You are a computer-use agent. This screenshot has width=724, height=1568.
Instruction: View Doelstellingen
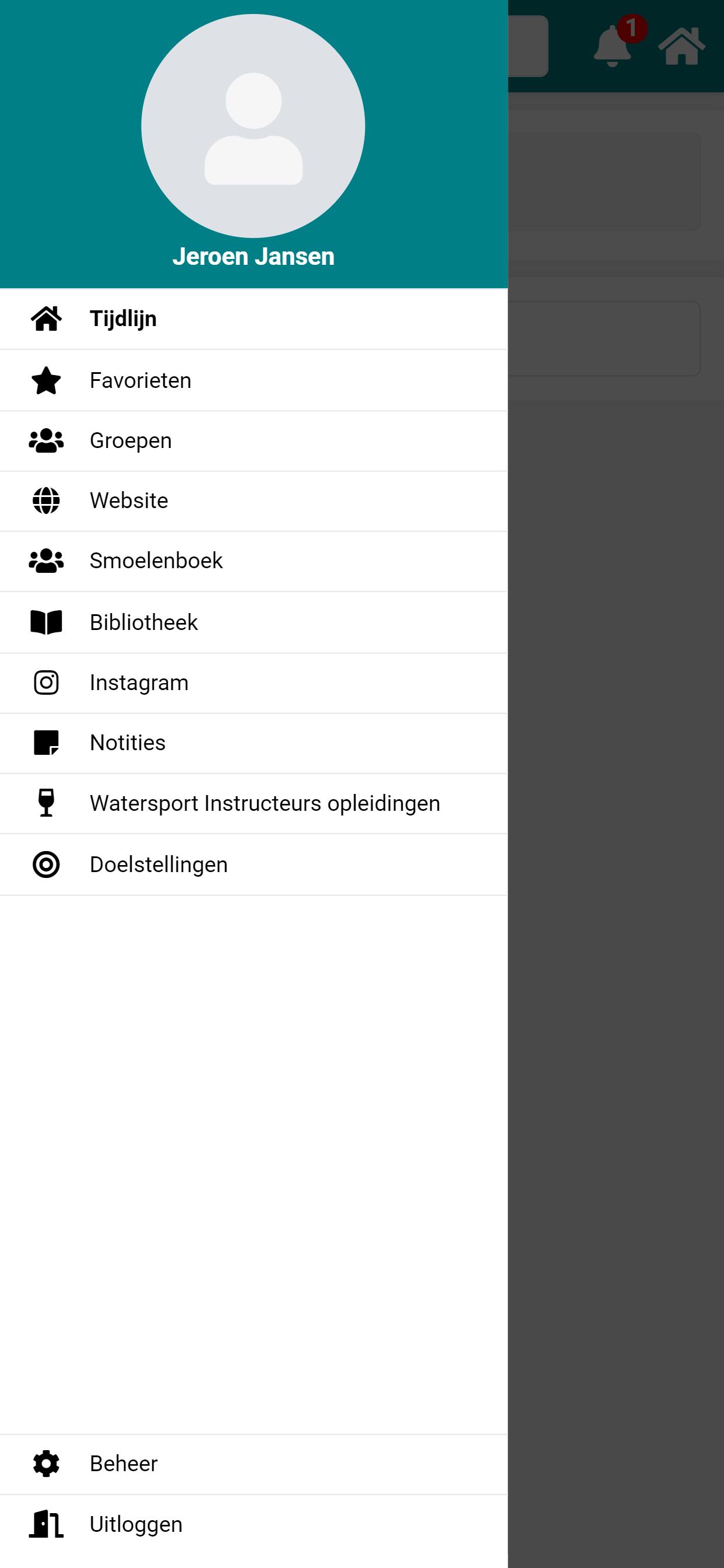(254, 865)
